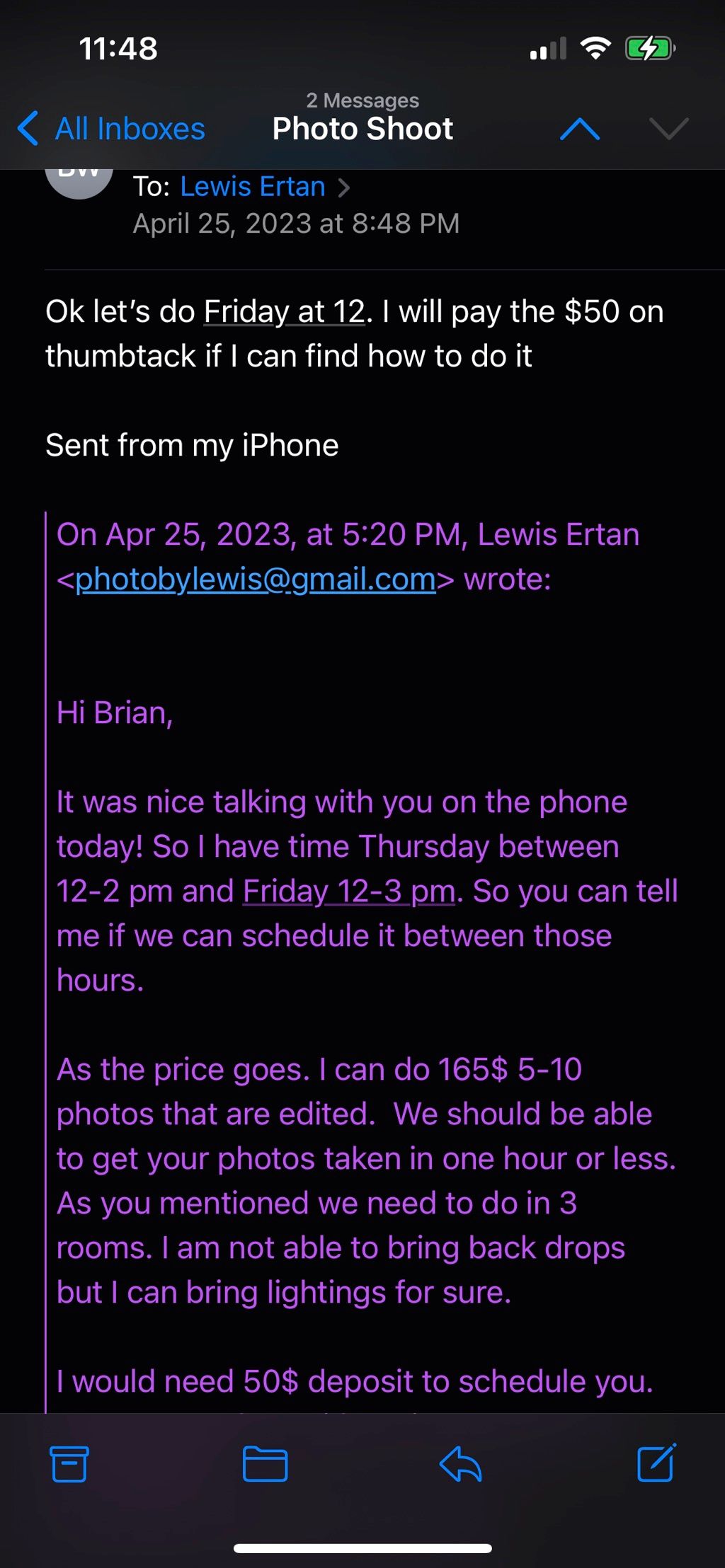Archive this Photo Shoot email

(69, 1464)
